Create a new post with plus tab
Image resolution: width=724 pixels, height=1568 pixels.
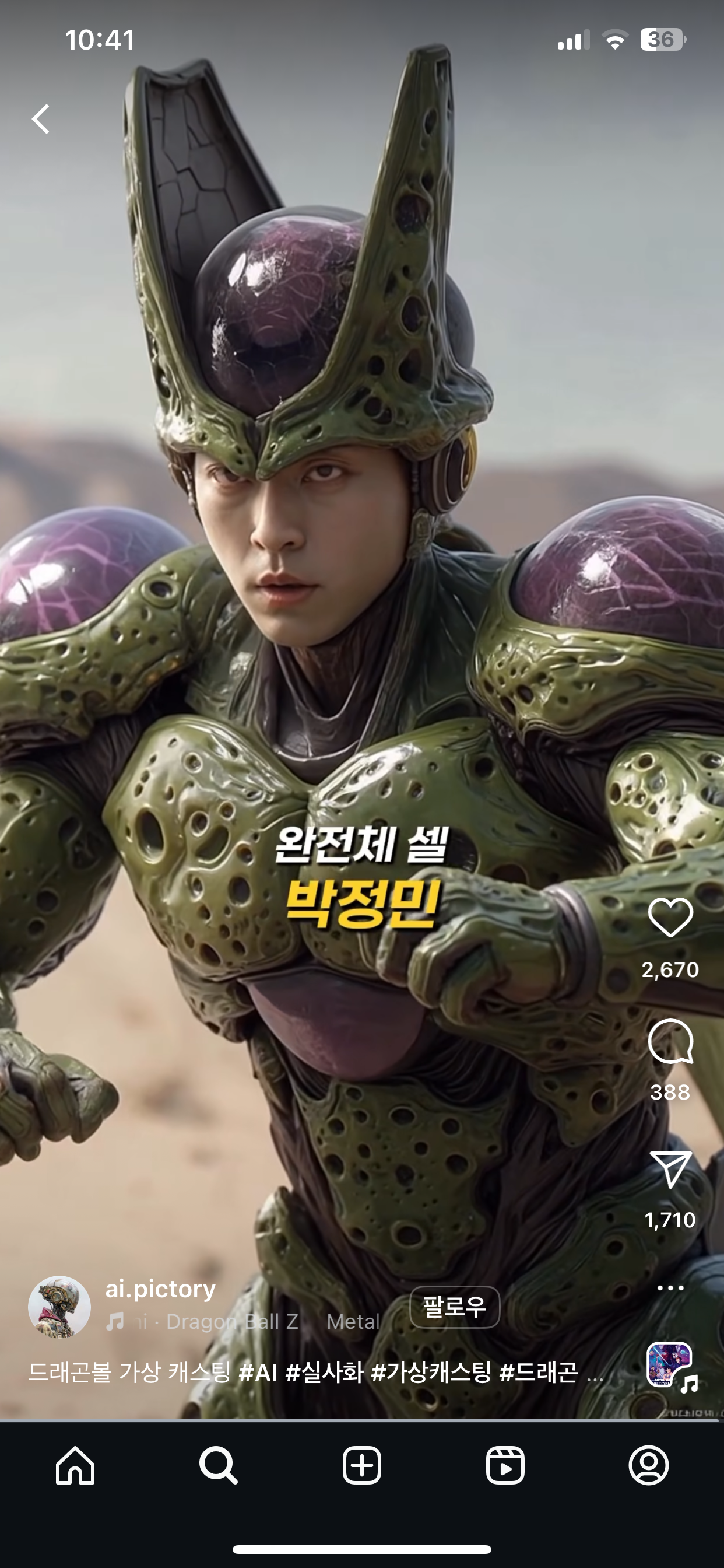362,1465
